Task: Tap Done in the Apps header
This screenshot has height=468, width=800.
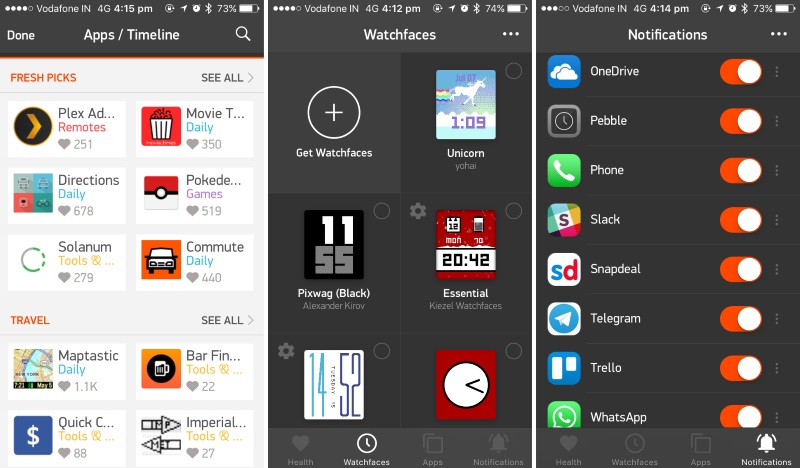Action: [x=21, y=35]
